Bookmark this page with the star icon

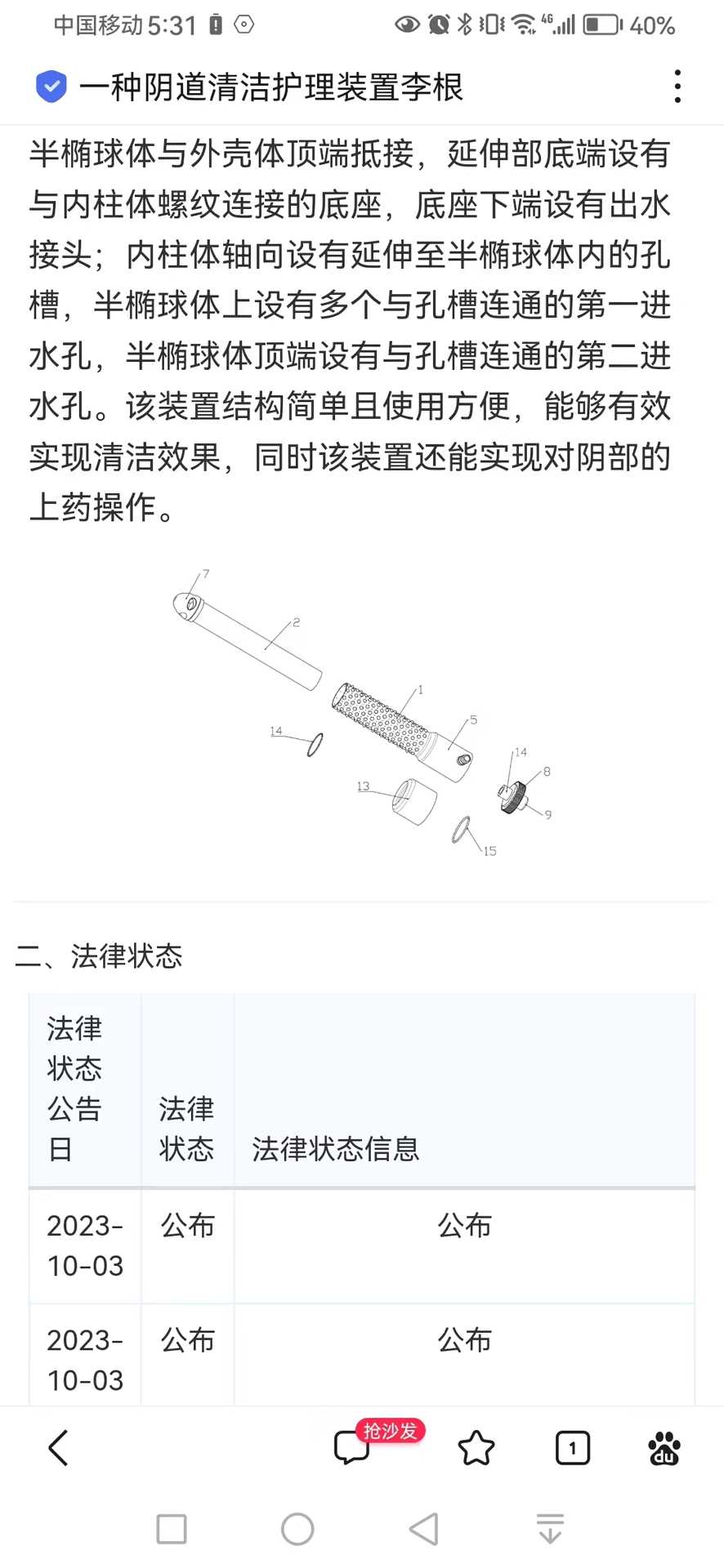[476, 1448]
